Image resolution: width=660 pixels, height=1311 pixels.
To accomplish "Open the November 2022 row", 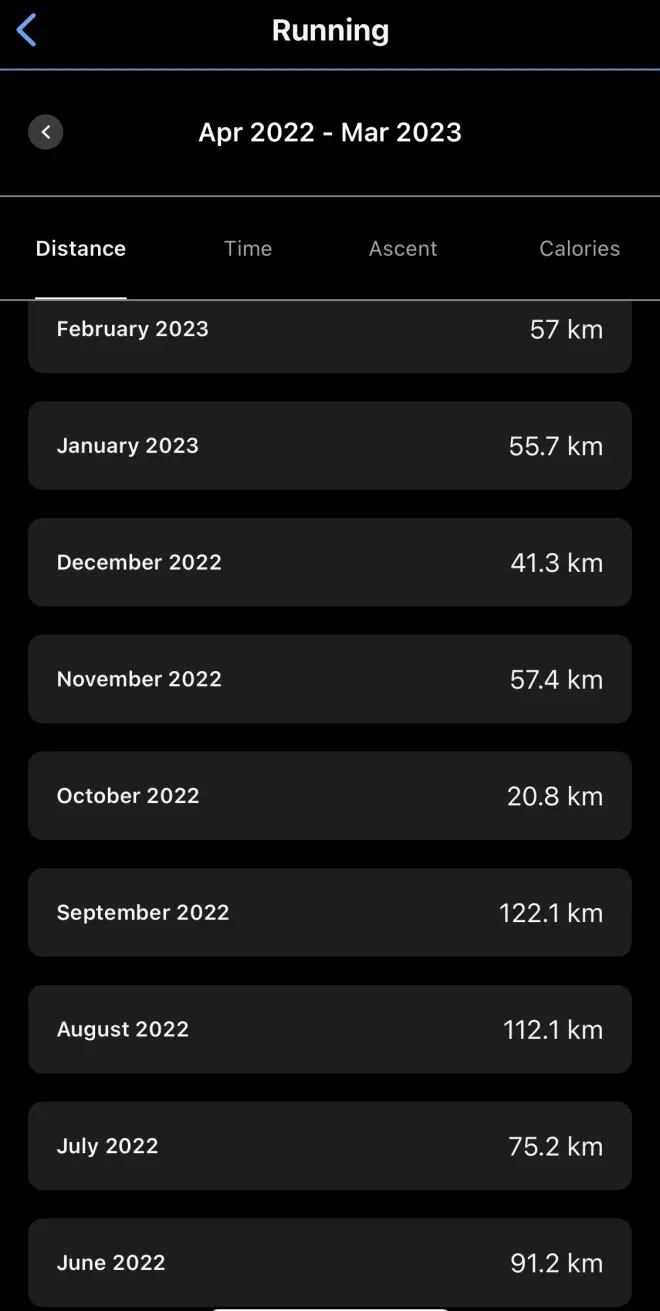I will tap(330, 679).
